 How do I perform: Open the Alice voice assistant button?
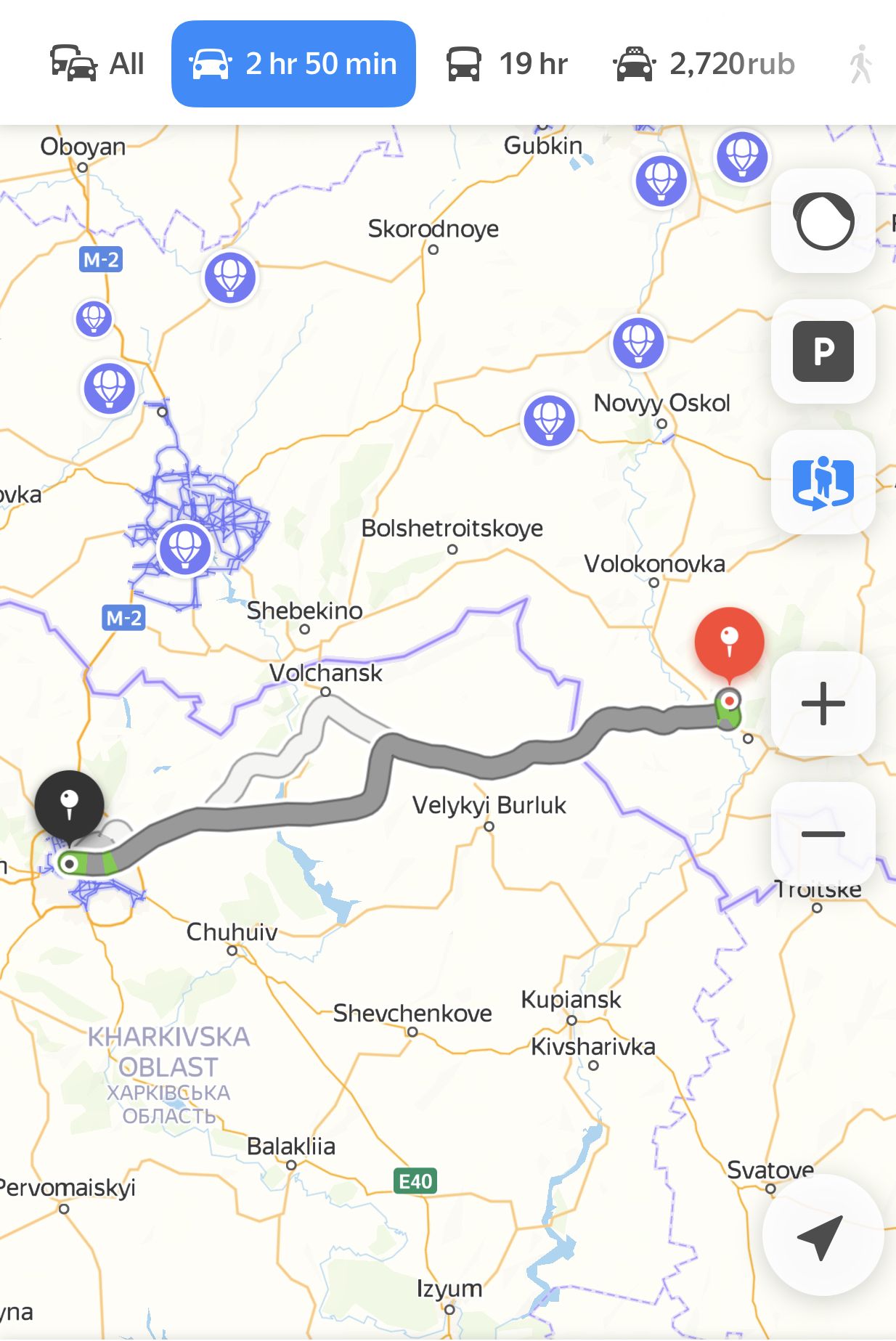823,221
